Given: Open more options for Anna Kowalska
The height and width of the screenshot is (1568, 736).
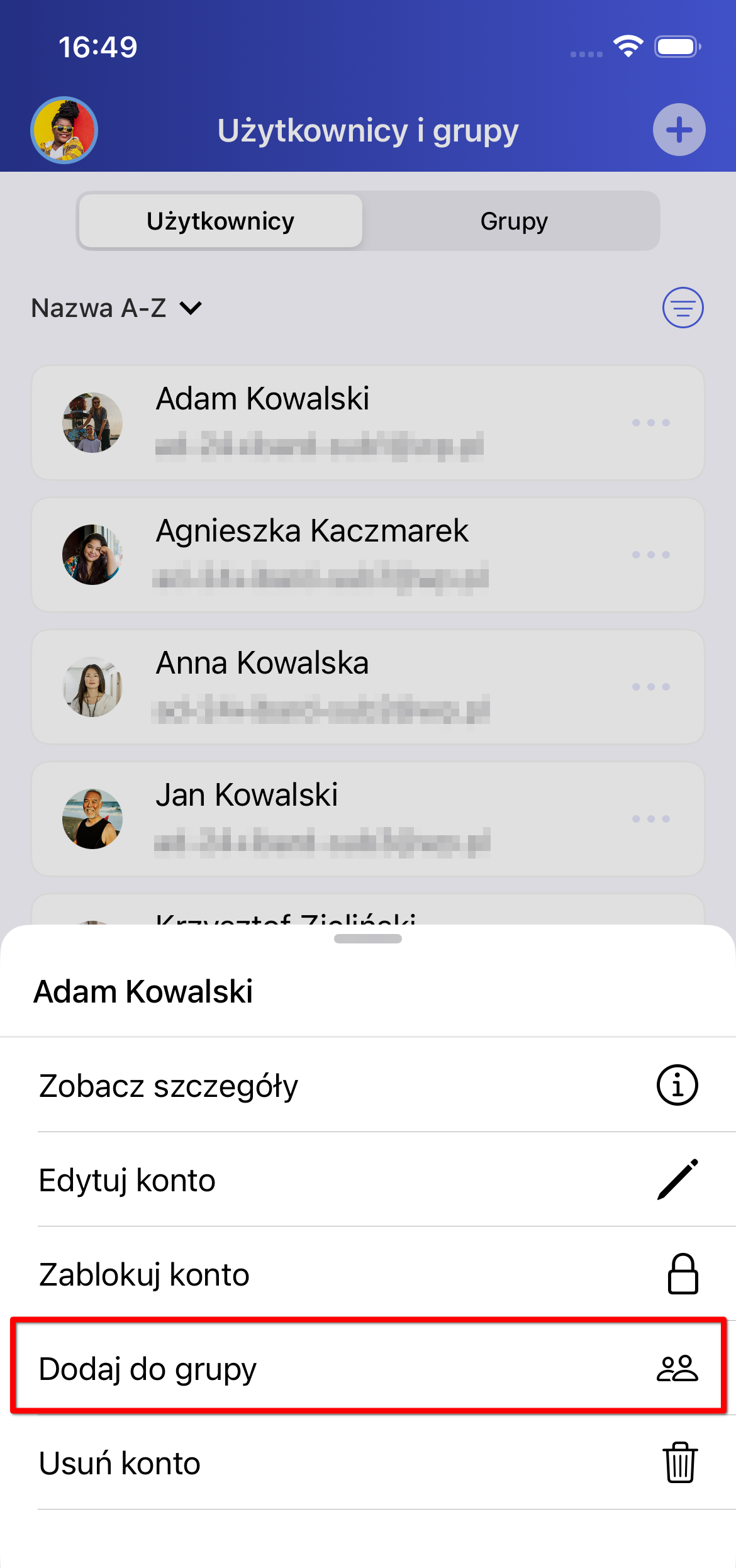Looking at the screenshot, I should (651, 687).
